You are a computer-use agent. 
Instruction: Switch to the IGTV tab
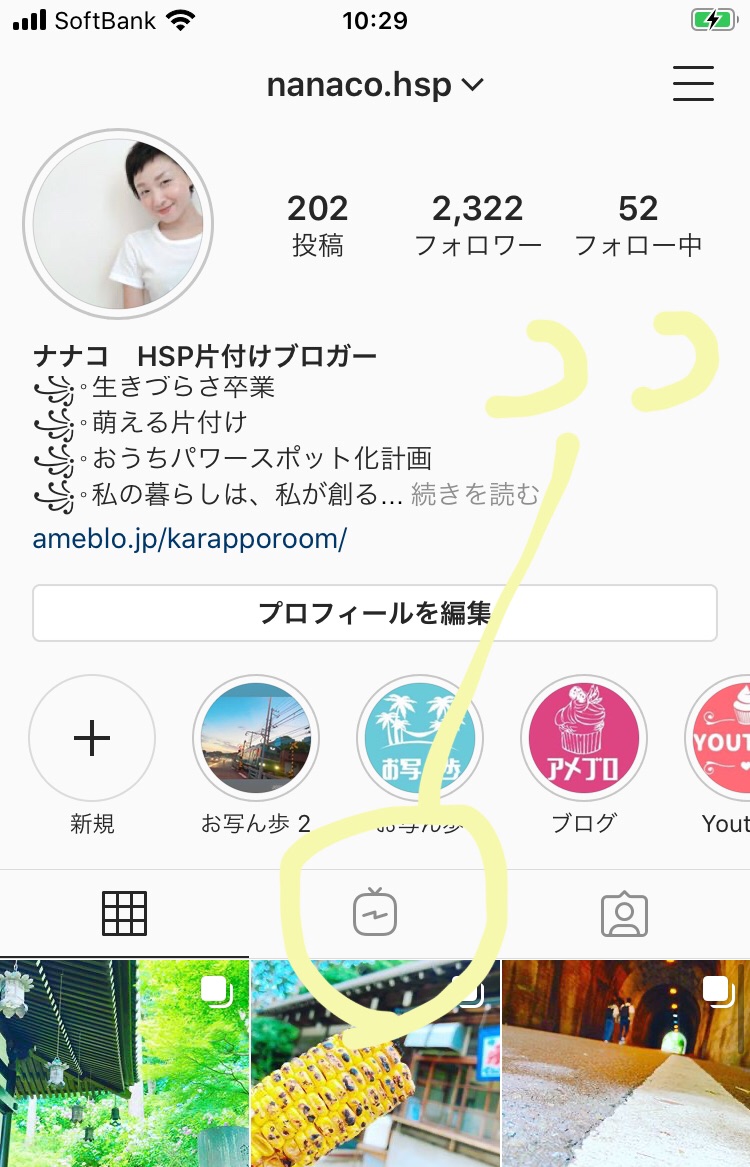375,913
